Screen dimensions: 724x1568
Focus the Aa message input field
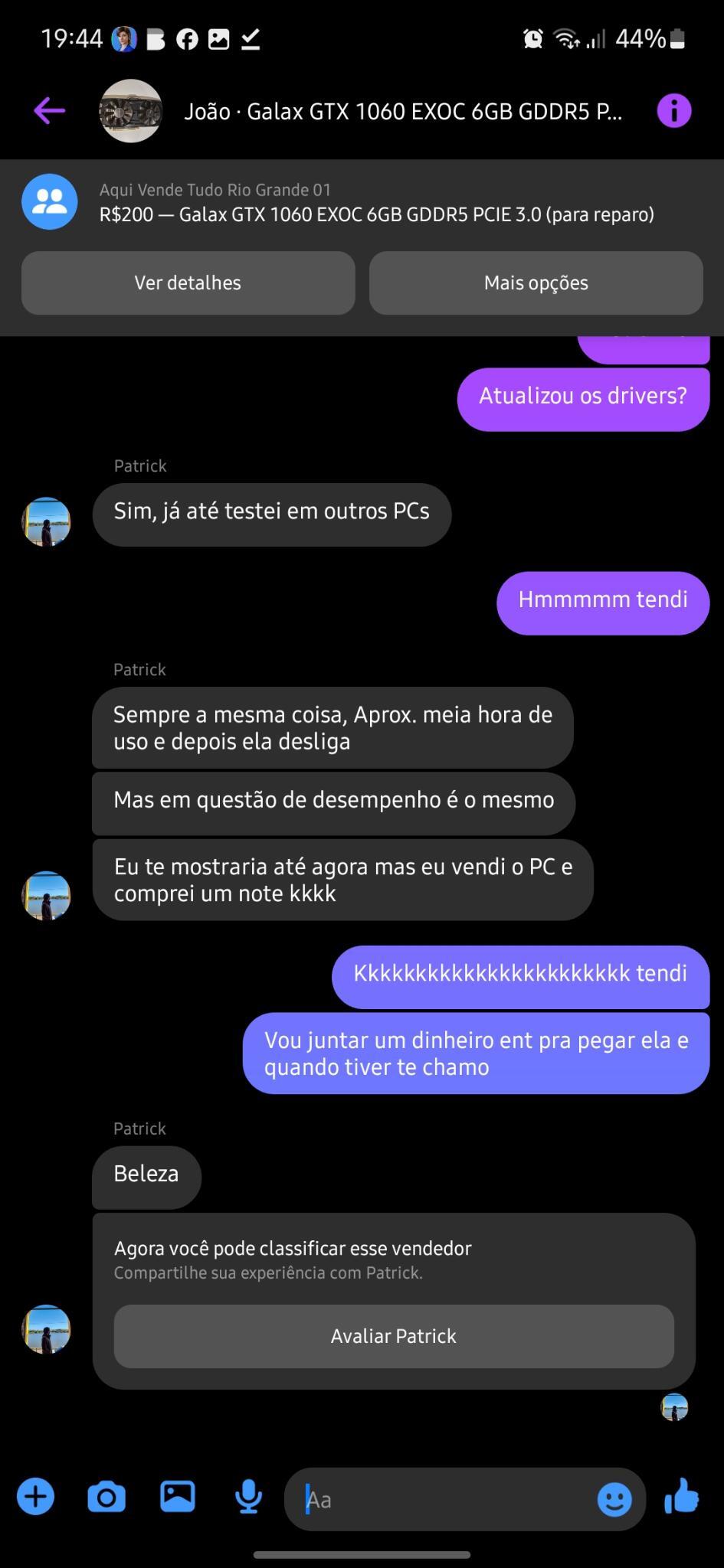click(x=441, y=1499)
